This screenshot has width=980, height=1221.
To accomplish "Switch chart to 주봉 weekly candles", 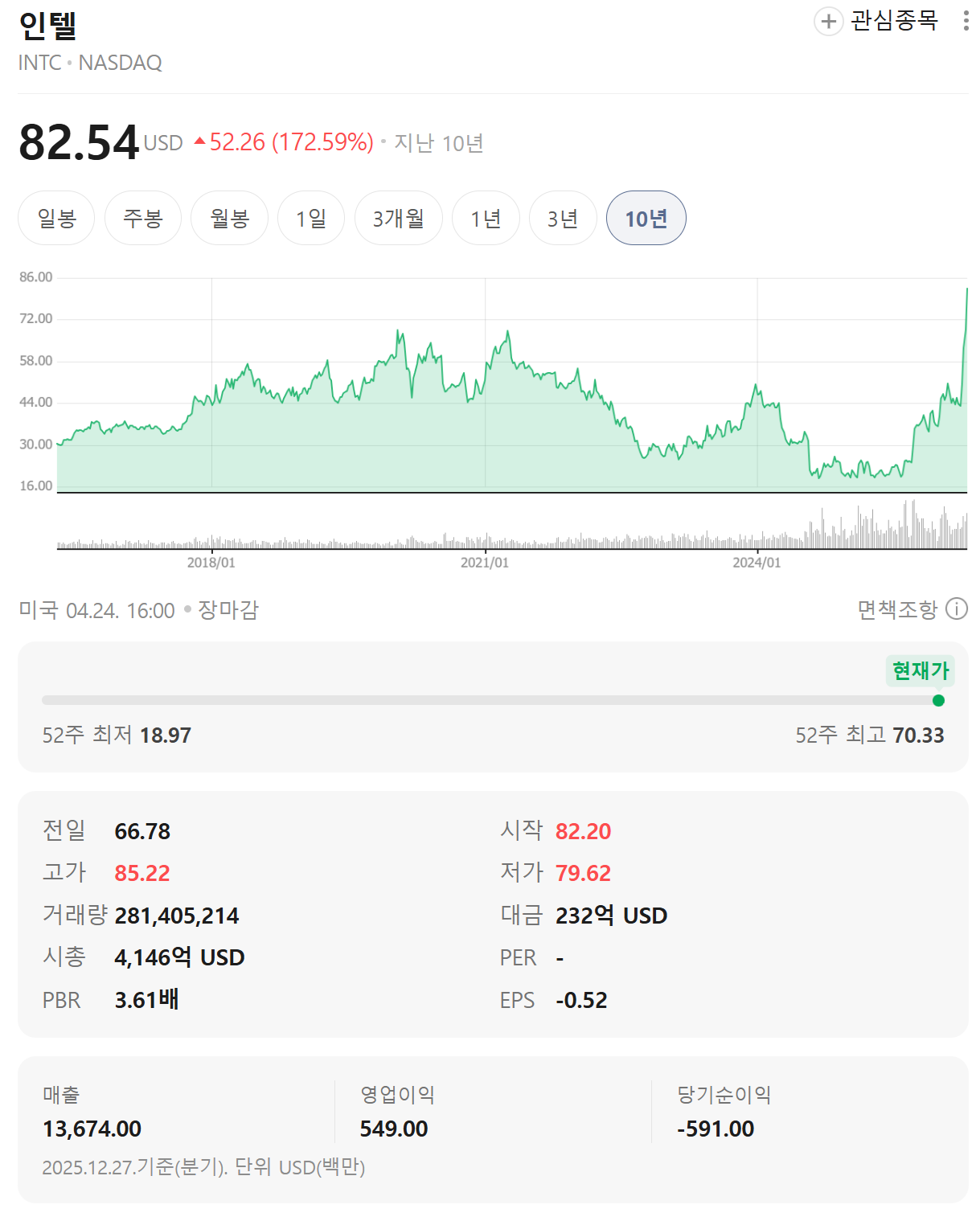I will pyautogui.click(x=143, y=218).
